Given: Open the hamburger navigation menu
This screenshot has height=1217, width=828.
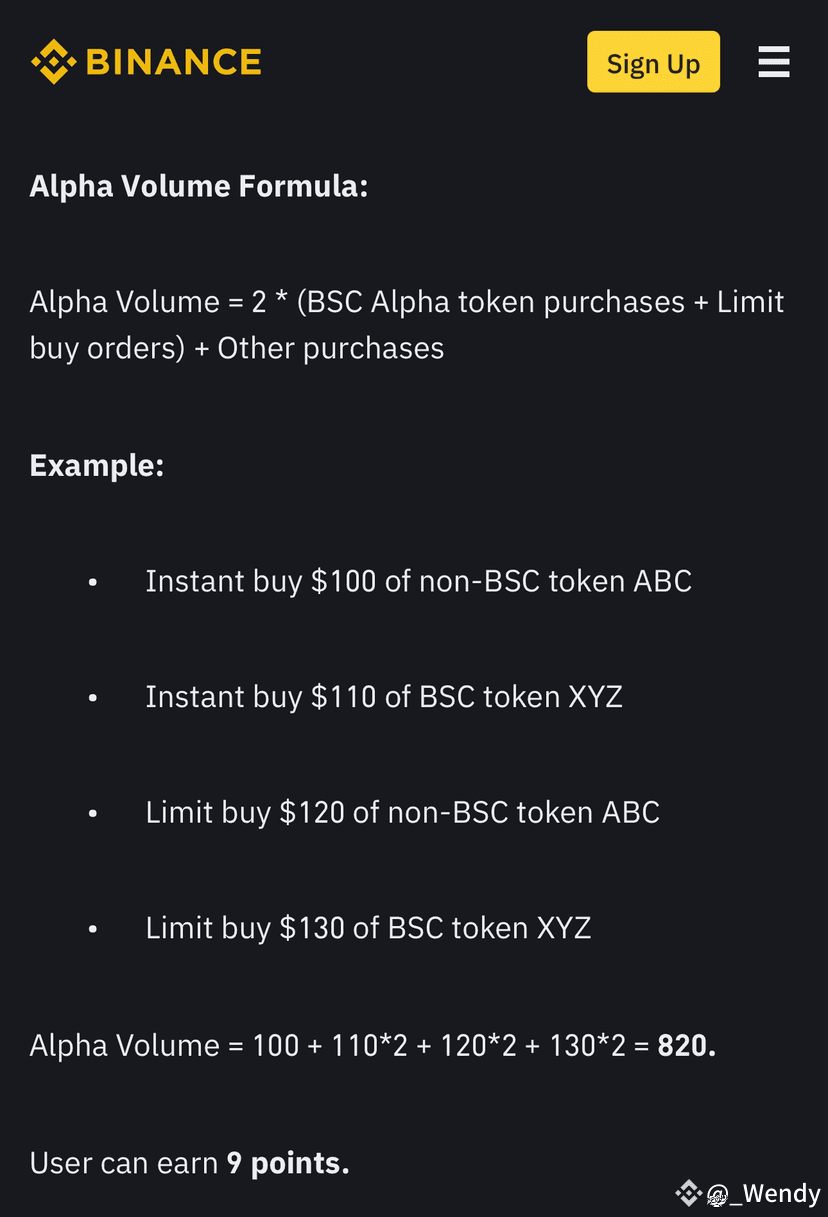Looking at the screenshot, I should point(774,61).
